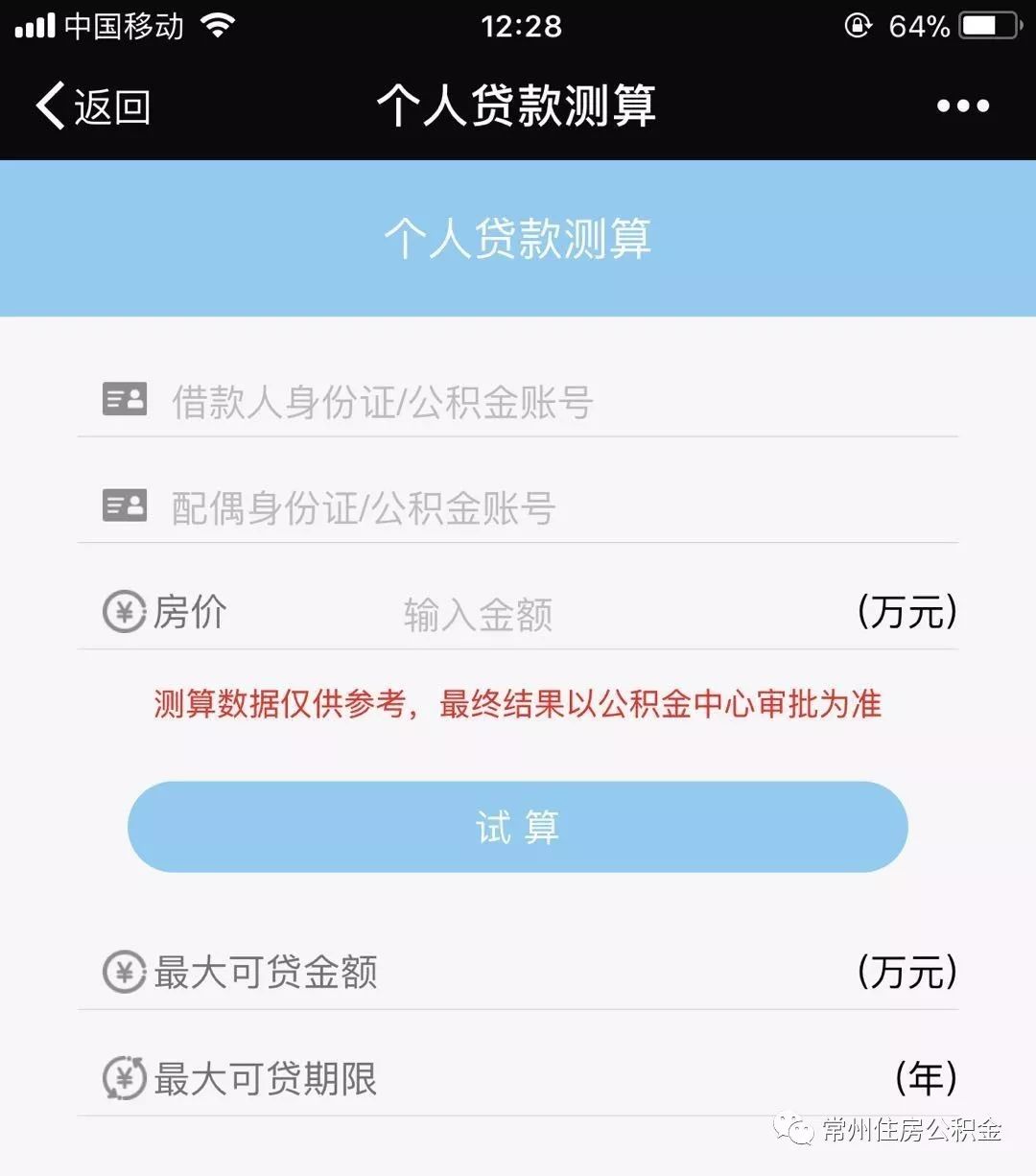Click the ID card icon beside spouse field
1036x1176 pixels.
(124, 505)
